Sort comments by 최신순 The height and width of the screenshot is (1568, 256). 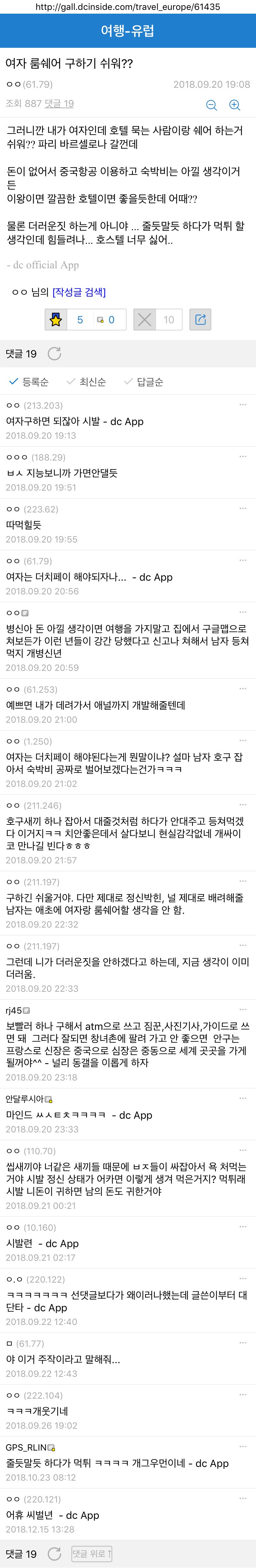(x=86, y=382)
